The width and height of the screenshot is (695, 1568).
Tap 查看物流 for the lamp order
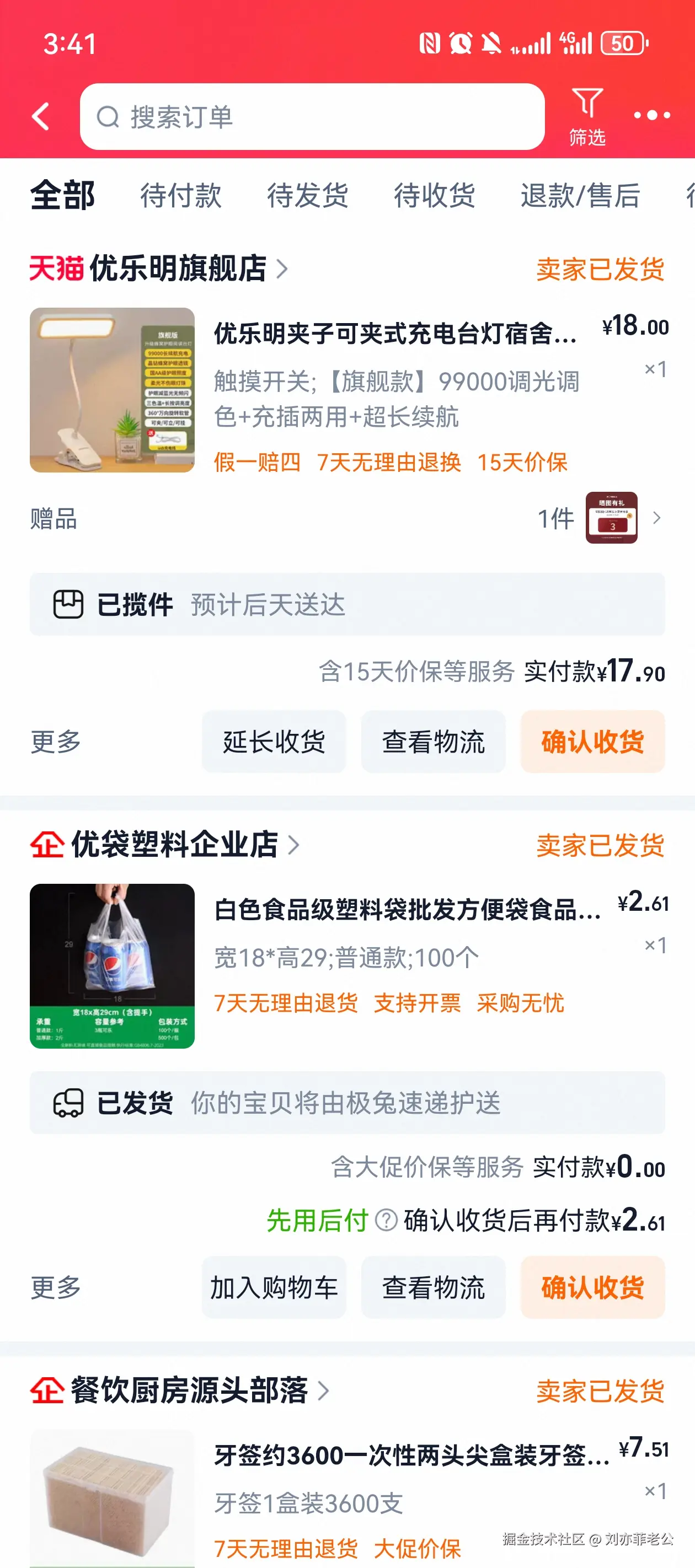pyautogui.click(x=433, y=742)
